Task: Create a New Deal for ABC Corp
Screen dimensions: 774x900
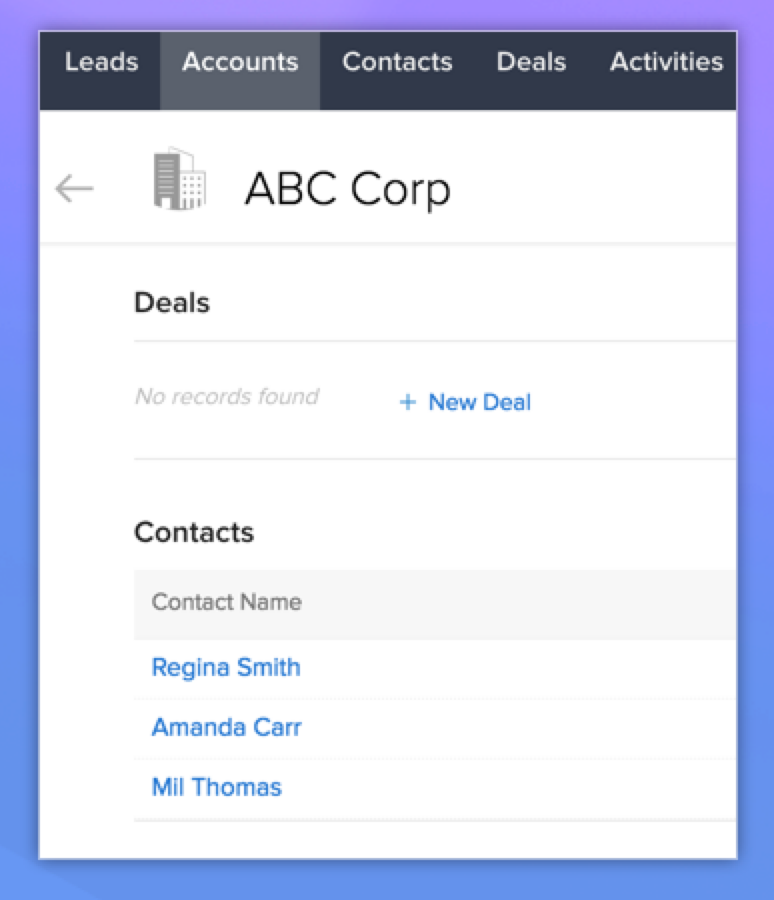Action: (x=466, y=402)
